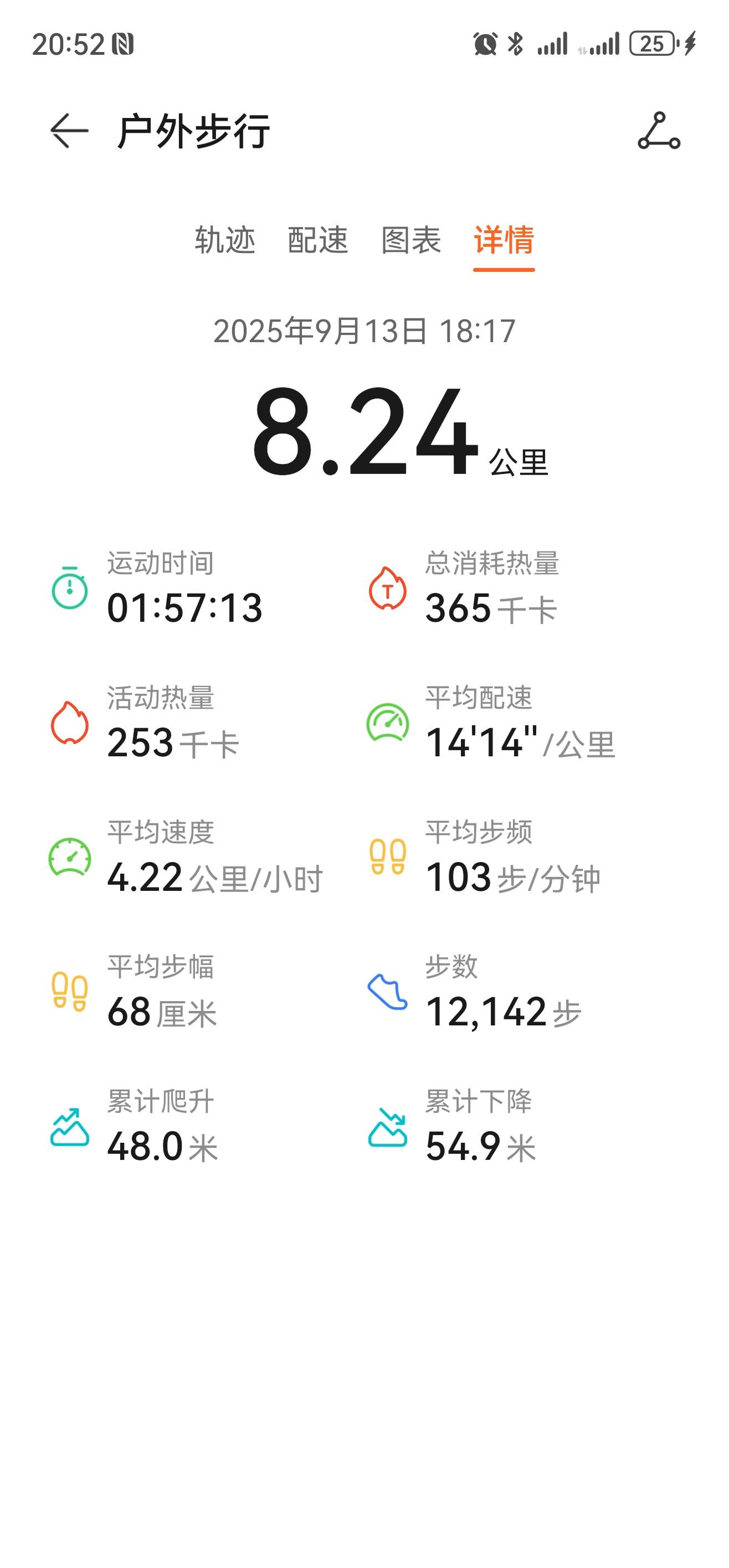Switch to the 配速 tab
This screenshot has height=1568, width=729.
pos(318,240)
